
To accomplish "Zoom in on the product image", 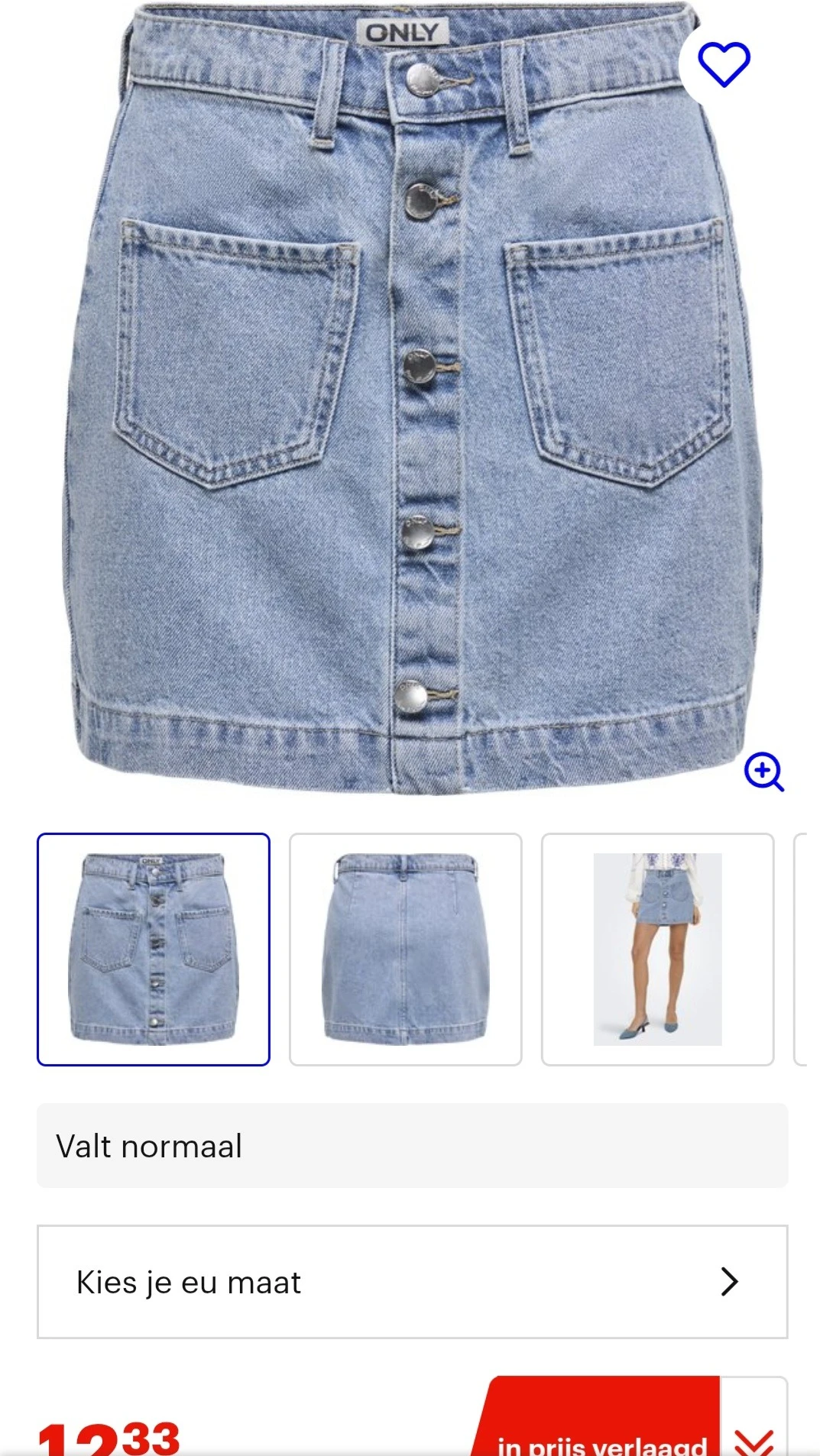I will tap(763, 772).
